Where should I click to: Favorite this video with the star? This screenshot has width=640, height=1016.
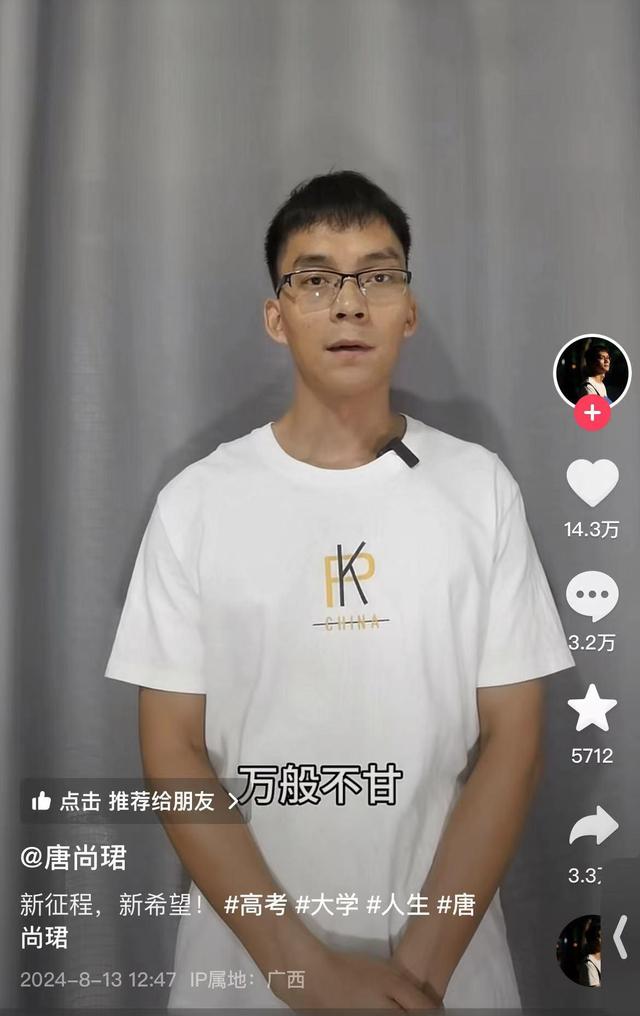coord(592,709)
